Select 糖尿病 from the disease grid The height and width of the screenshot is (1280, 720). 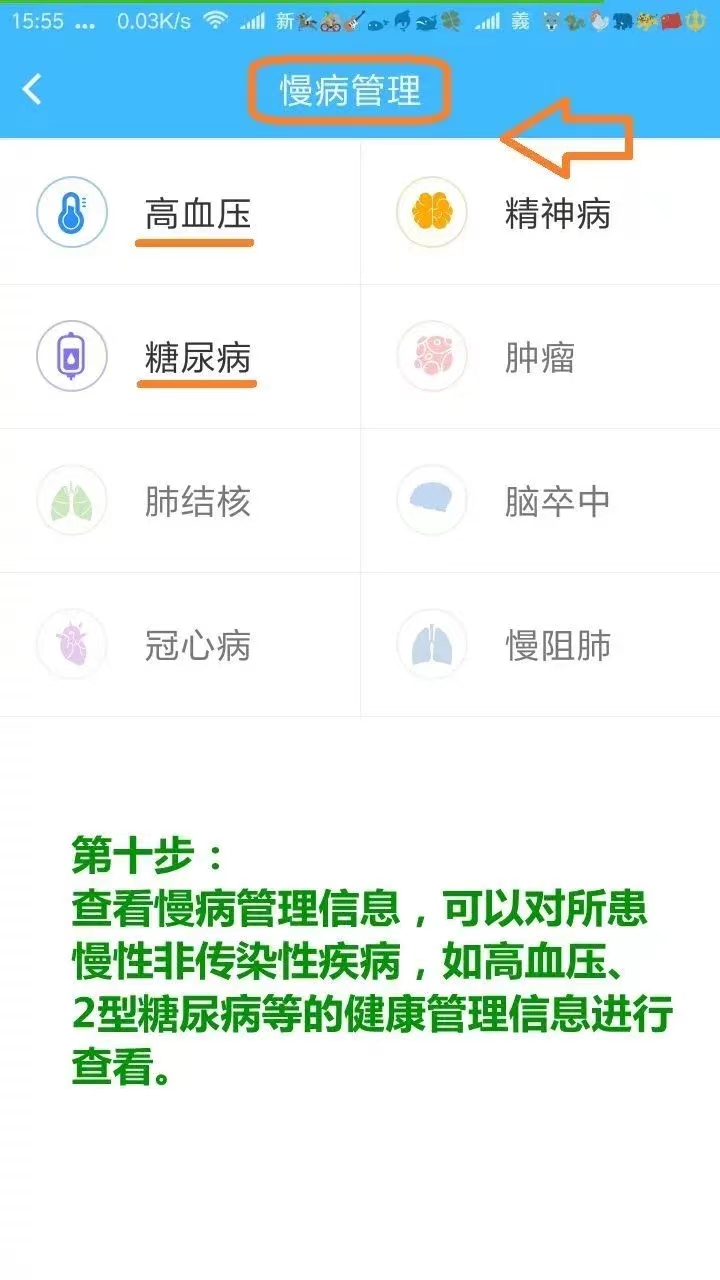coord(180,357)
